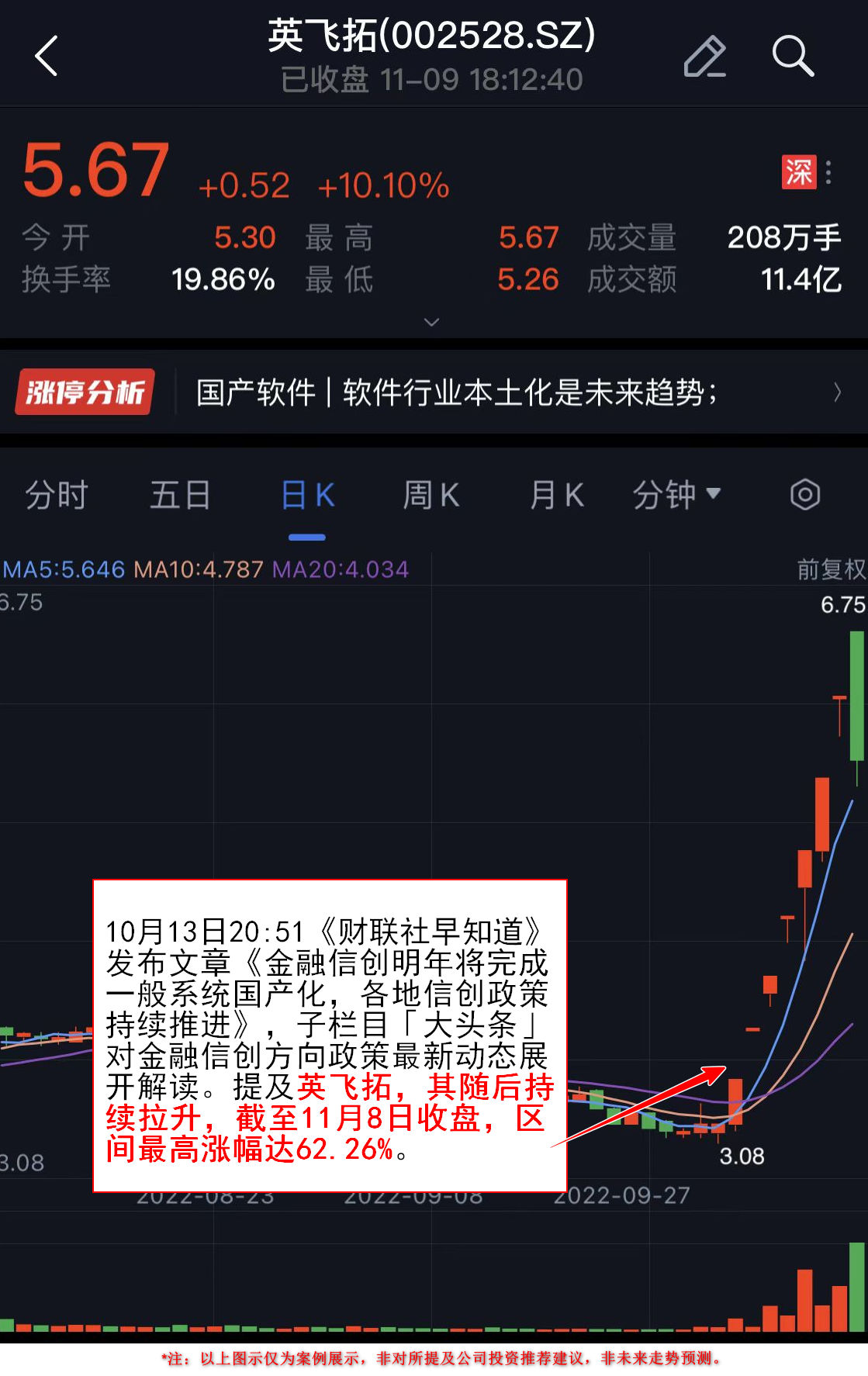
Task: Switch to the 分时 chart tab
Action: pos(57,495)
